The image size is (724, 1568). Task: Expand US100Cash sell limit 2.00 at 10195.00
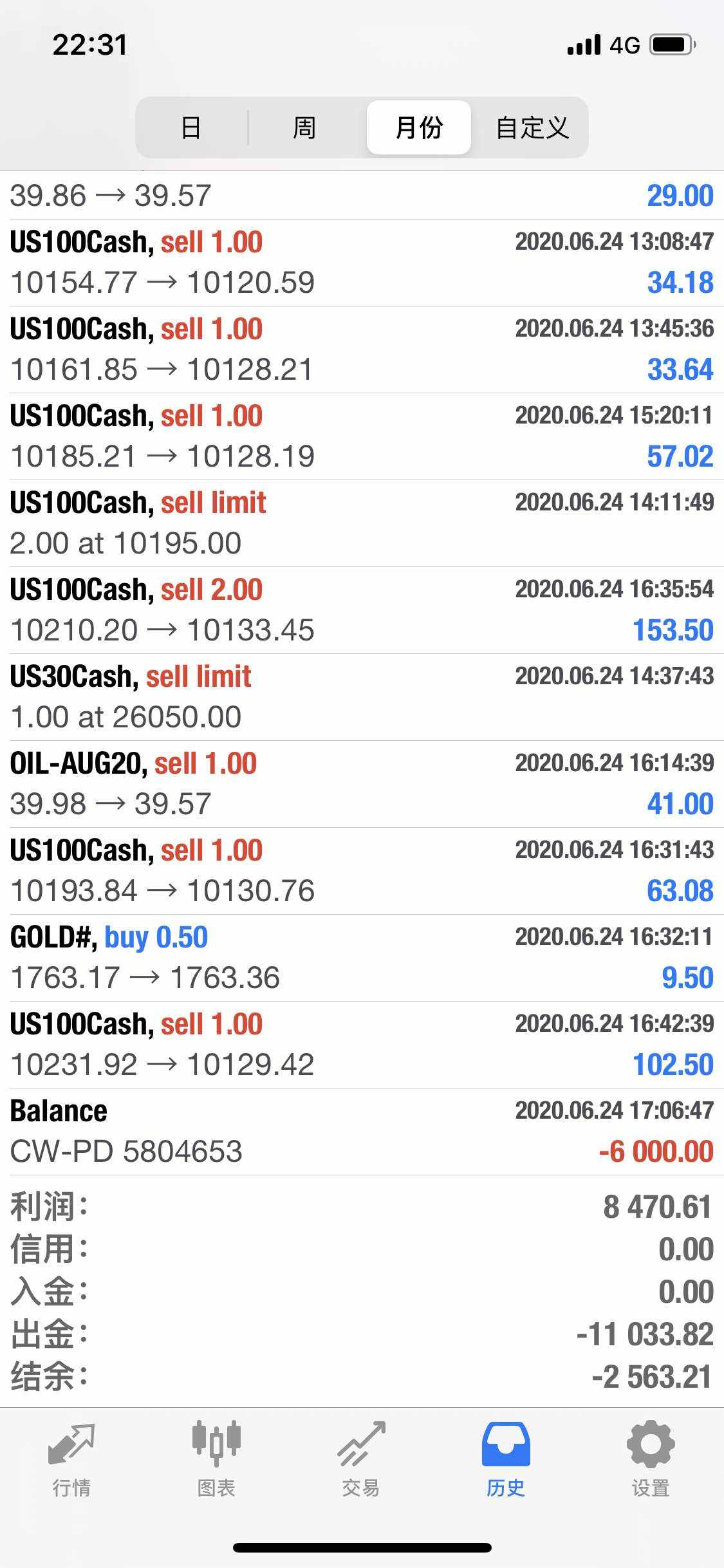coord(362,523)
